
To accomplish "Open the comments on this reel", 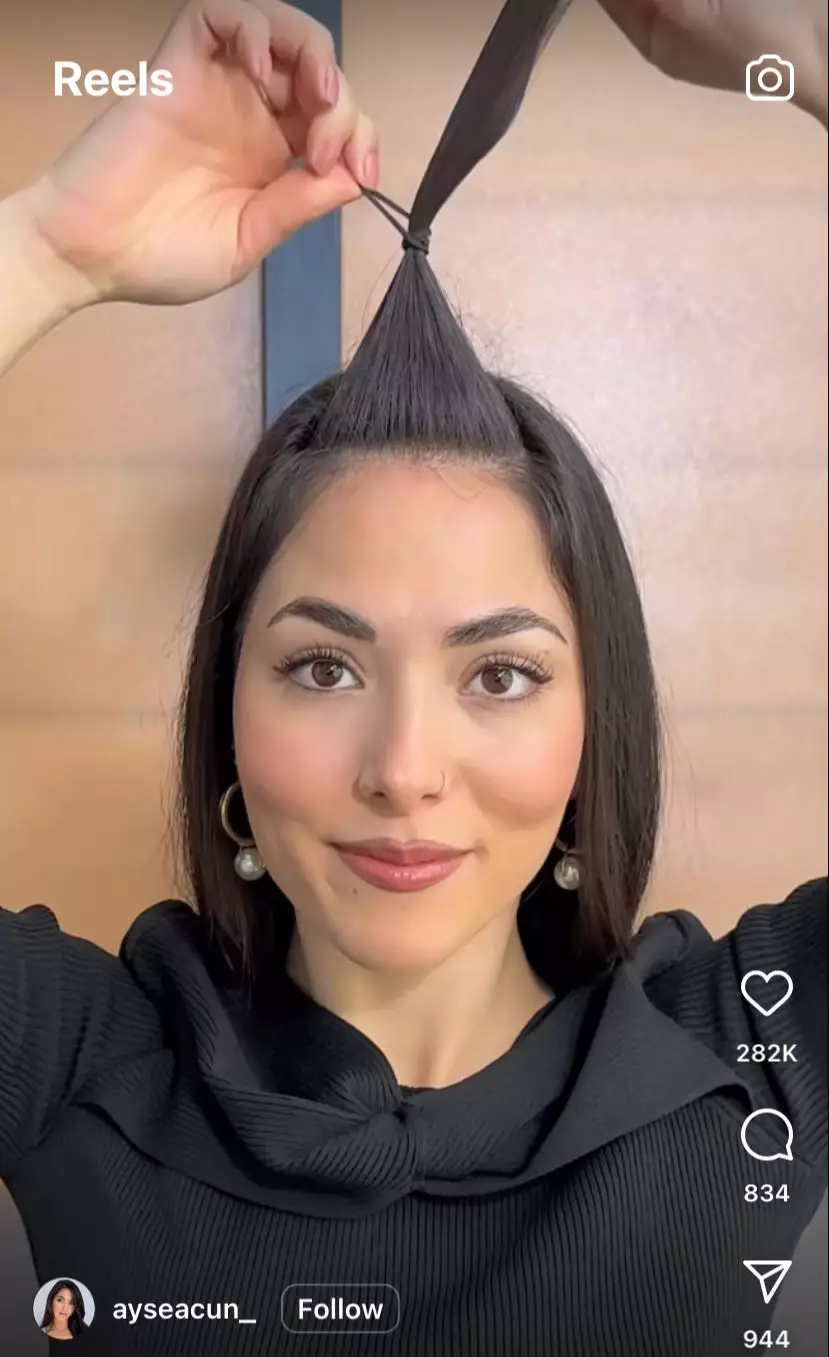I will tap(766, 1136).
